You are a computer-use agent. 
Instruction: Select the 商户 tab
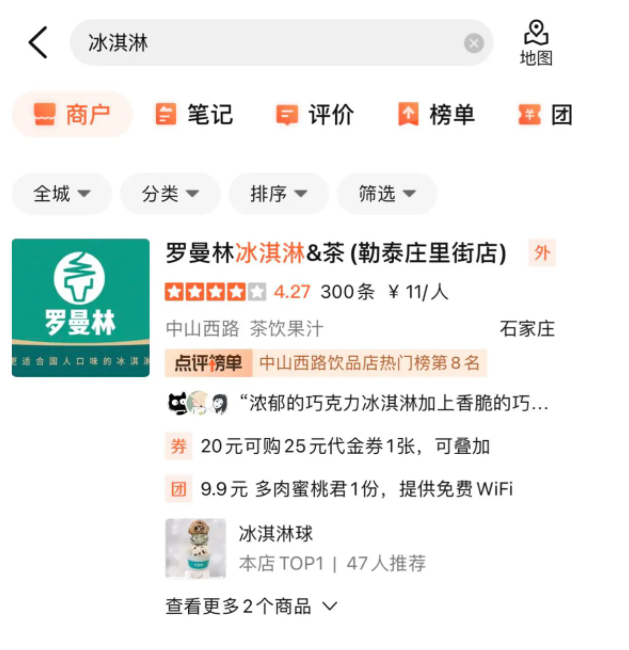point(72,115)
